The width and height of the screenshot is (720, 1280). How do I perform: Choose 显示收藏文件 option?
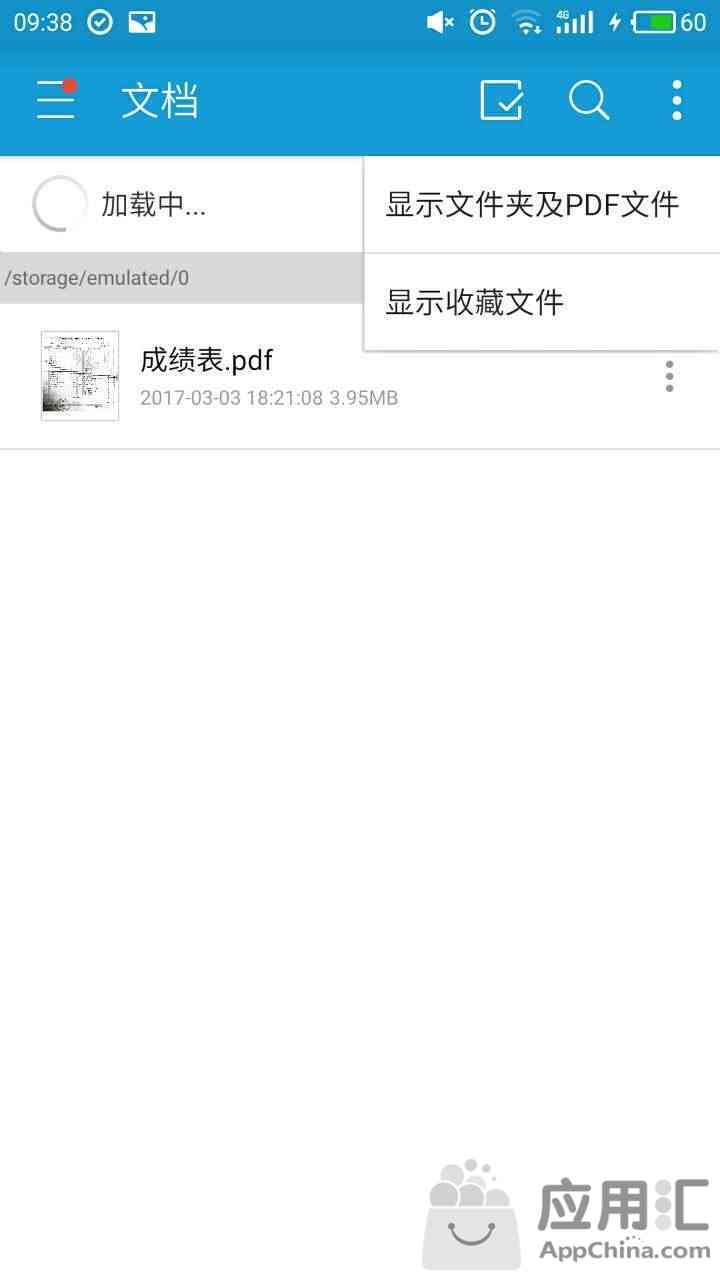(x=542, y=302)
